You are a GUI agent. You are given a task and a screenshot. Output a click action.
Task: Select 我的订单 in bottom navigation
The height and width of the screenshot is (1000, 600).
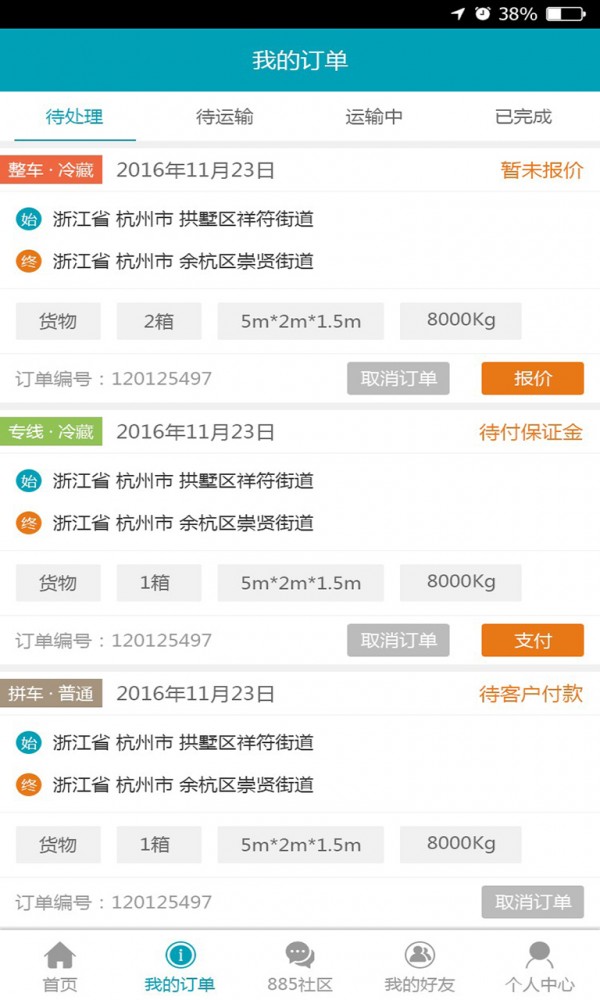[180, 966]
